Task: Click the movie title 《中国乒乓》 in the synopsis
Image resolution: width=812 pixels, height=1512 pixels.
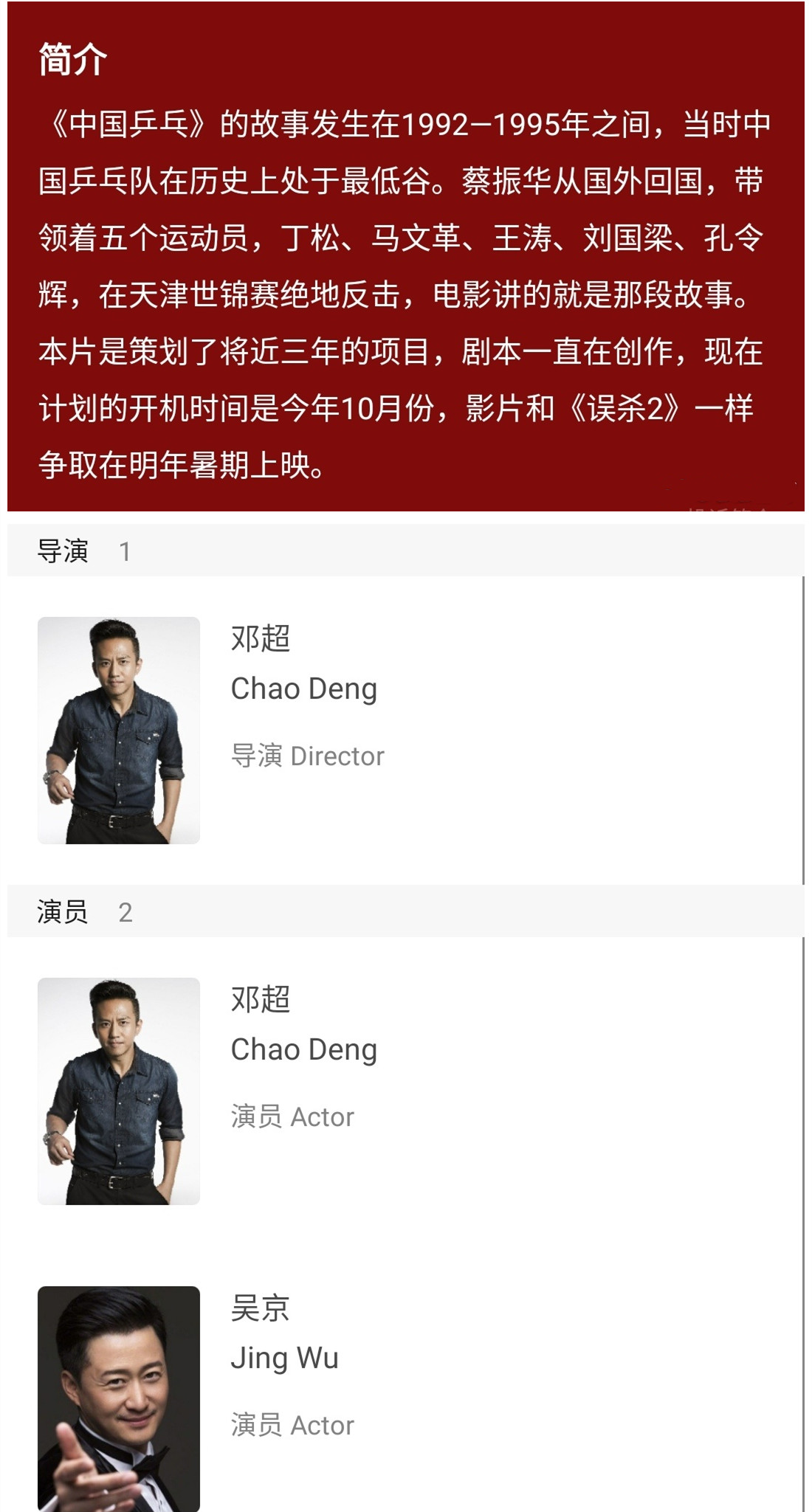Action: [129, 123]
